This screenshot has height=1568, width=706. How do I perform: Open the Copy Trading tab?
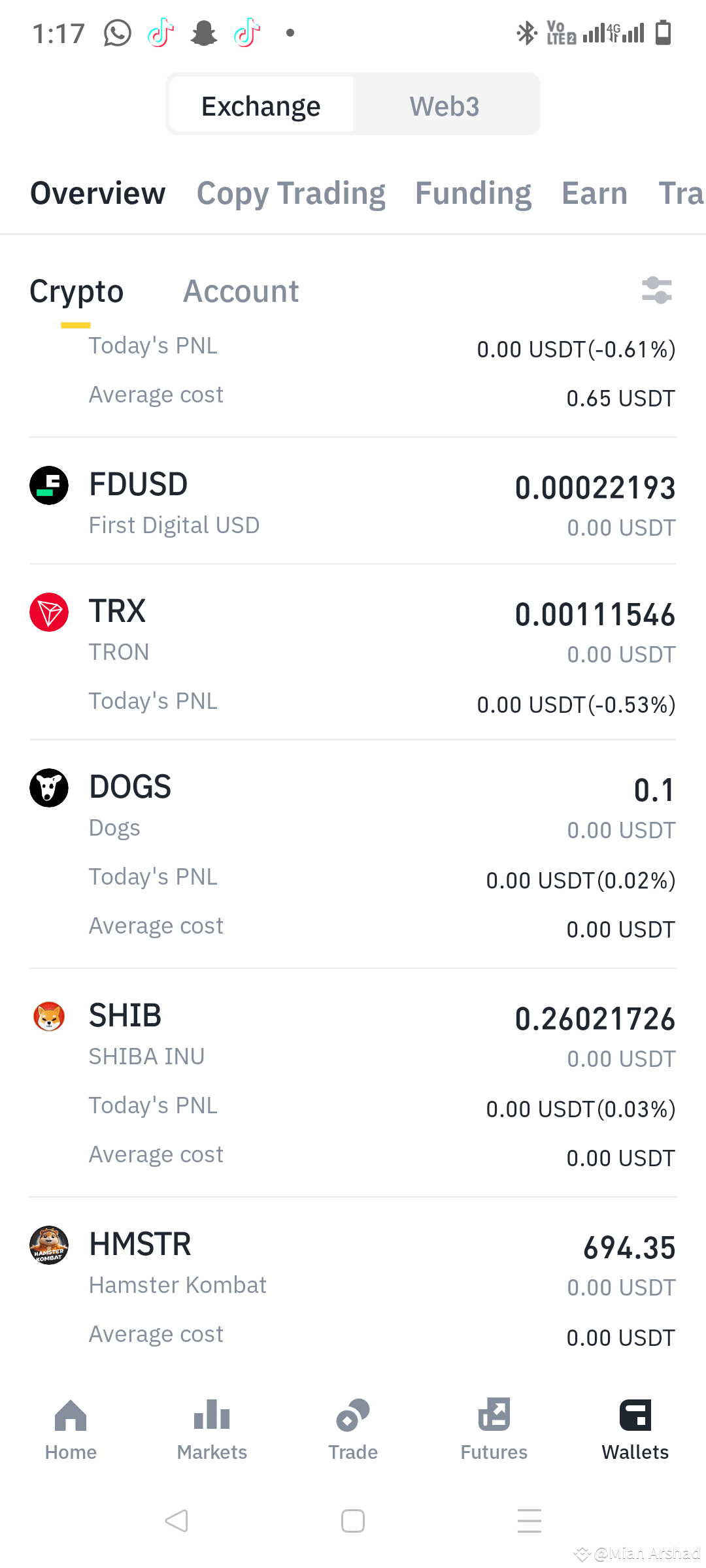click(x=291, y=193)
